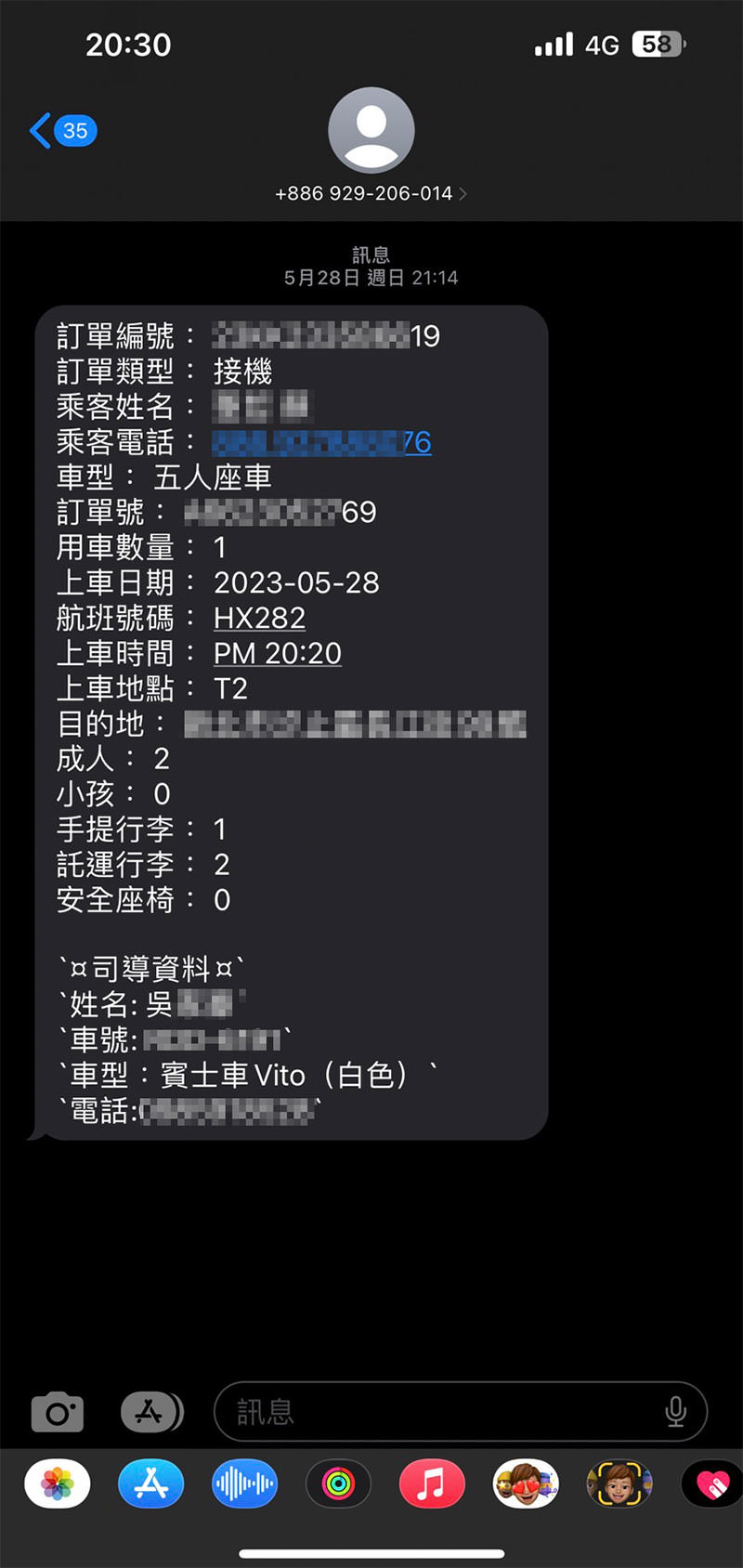Viewport: 743px width, 1568px height.
Task: Select the audio waveform iMessage app
Action: click(x=243, y=1483)
